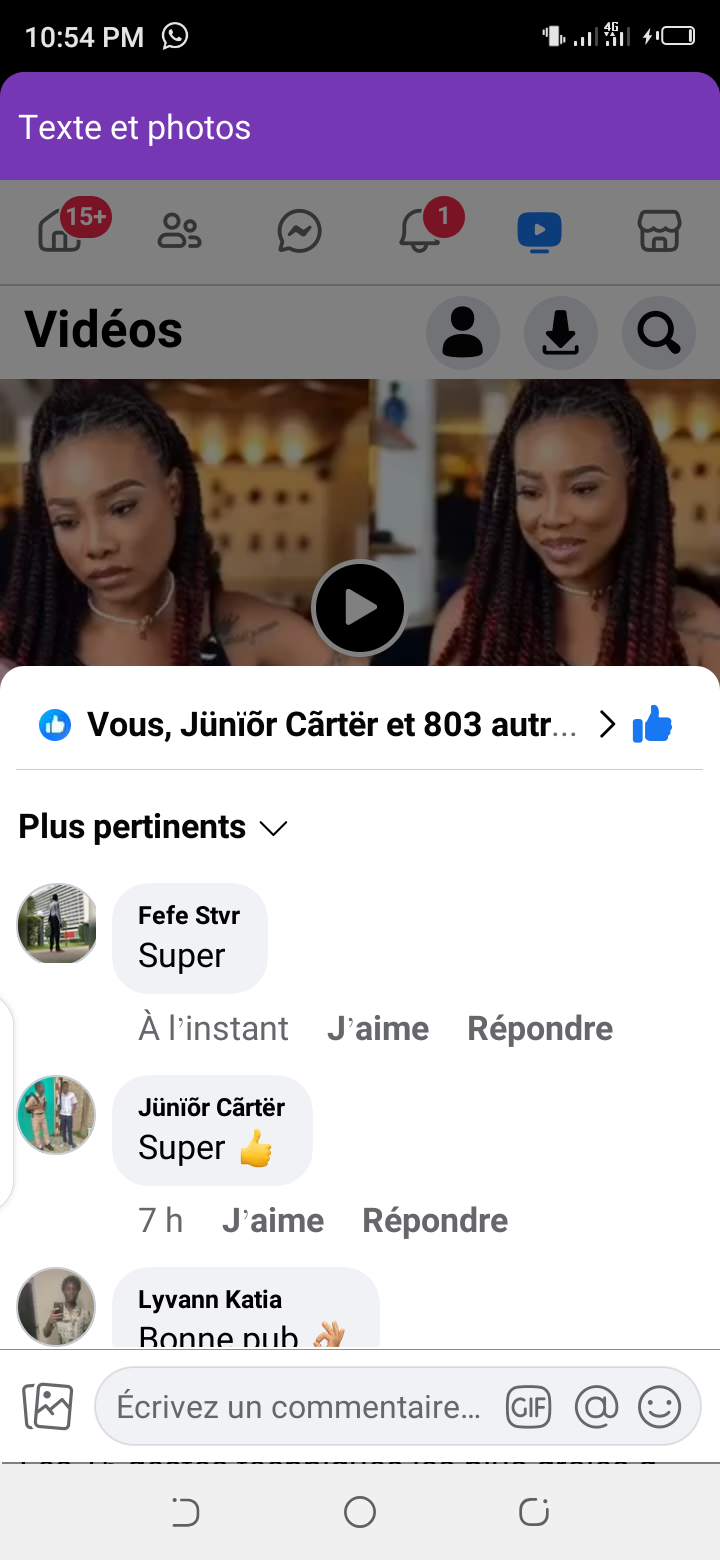
Task: Open Fefe Stvr's profile picture
Action: 57,923
